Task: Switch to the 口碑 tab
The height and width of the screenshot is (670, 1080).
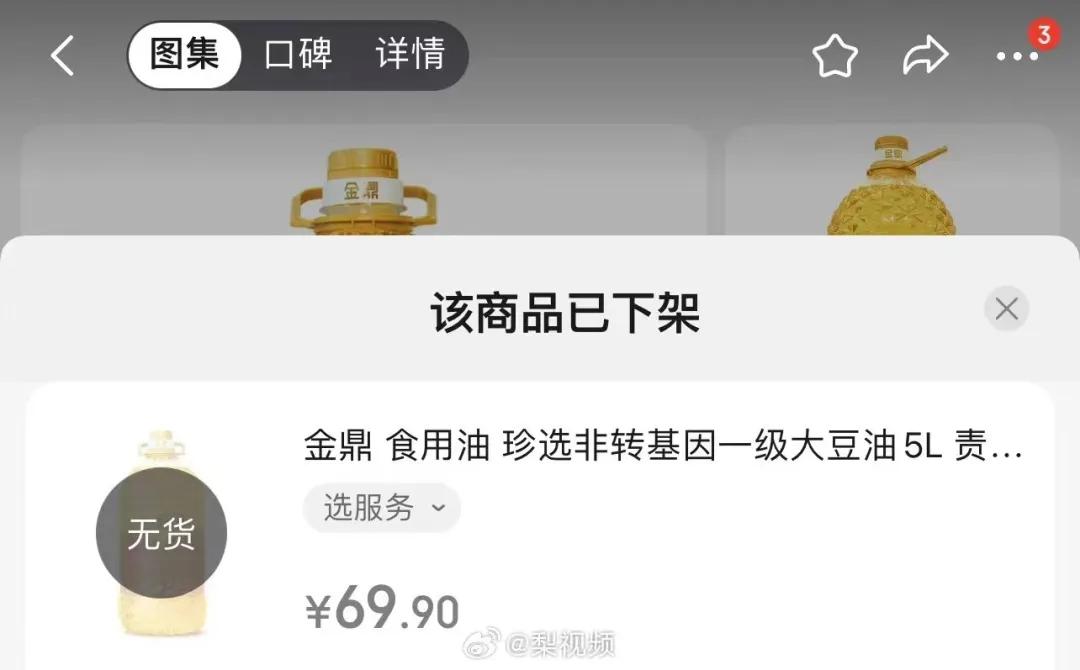Action: coord(298,55)
